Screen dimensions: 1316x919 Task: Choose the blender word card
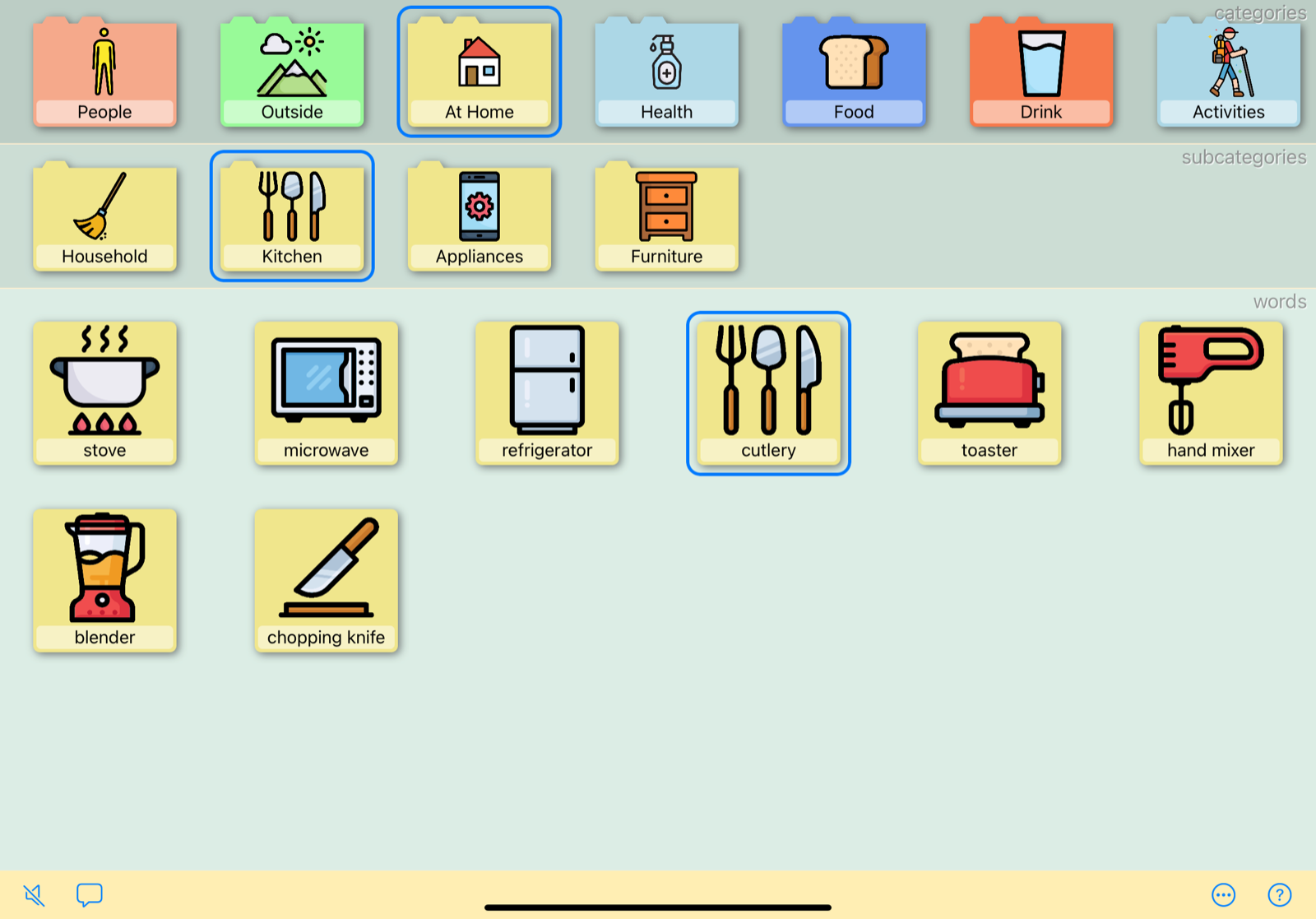click(x=104, y=580)
